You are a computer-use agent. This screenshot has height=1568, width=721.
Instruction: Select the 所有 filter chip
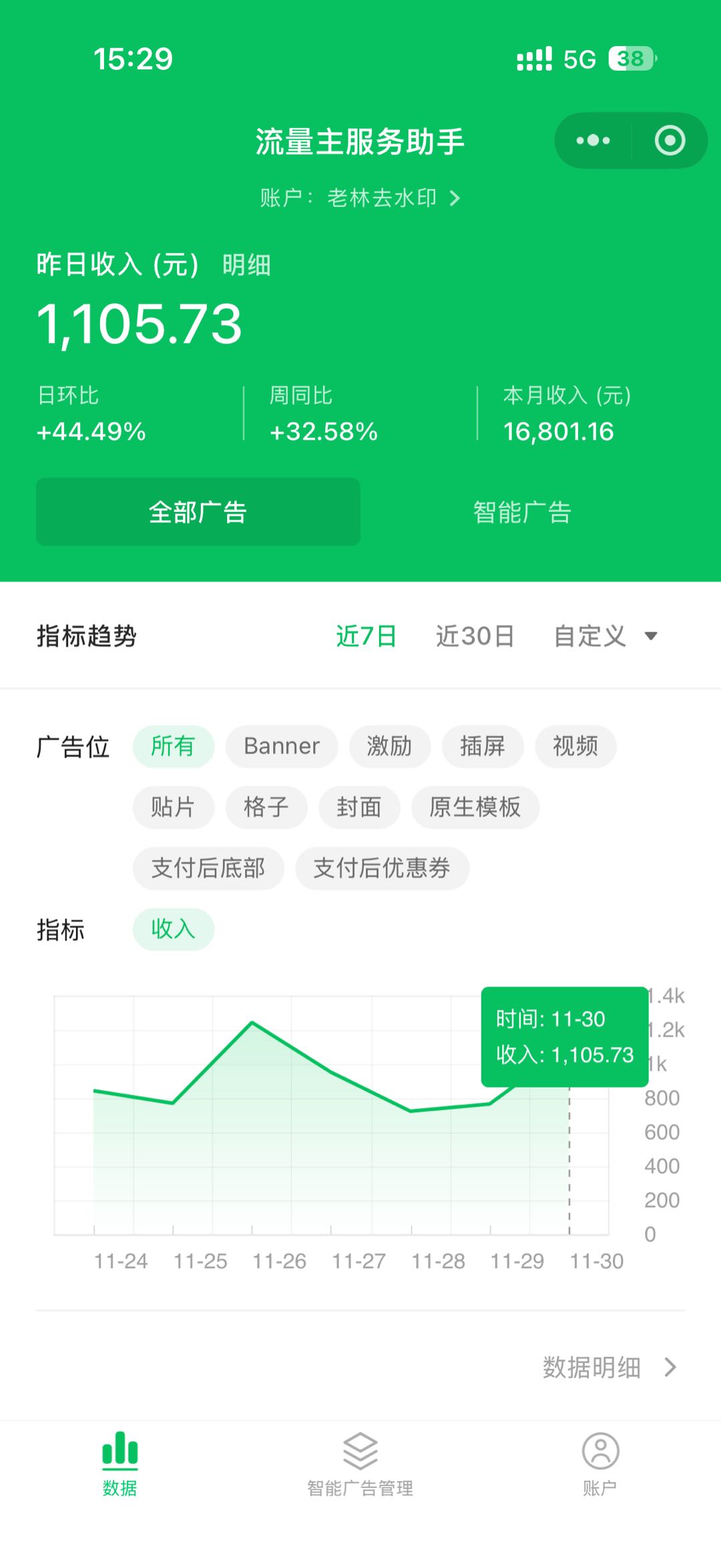174,746
